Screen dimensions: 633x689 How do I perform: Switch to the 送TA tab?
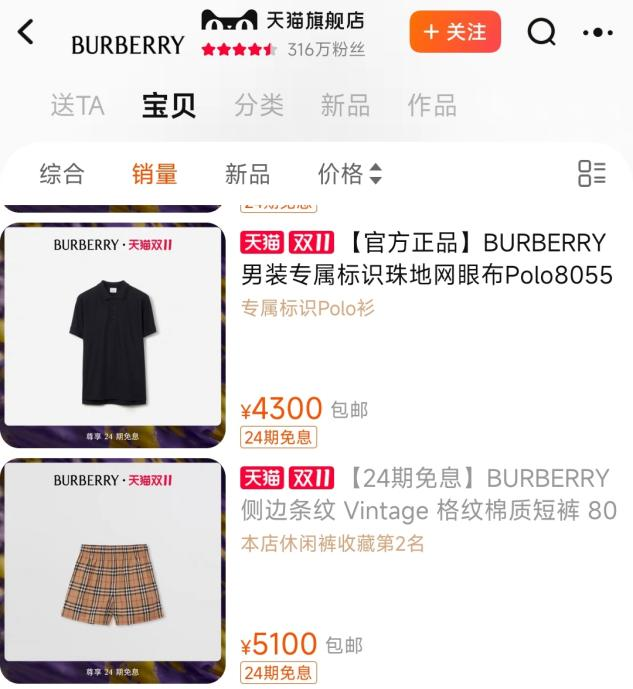(77, 105)
